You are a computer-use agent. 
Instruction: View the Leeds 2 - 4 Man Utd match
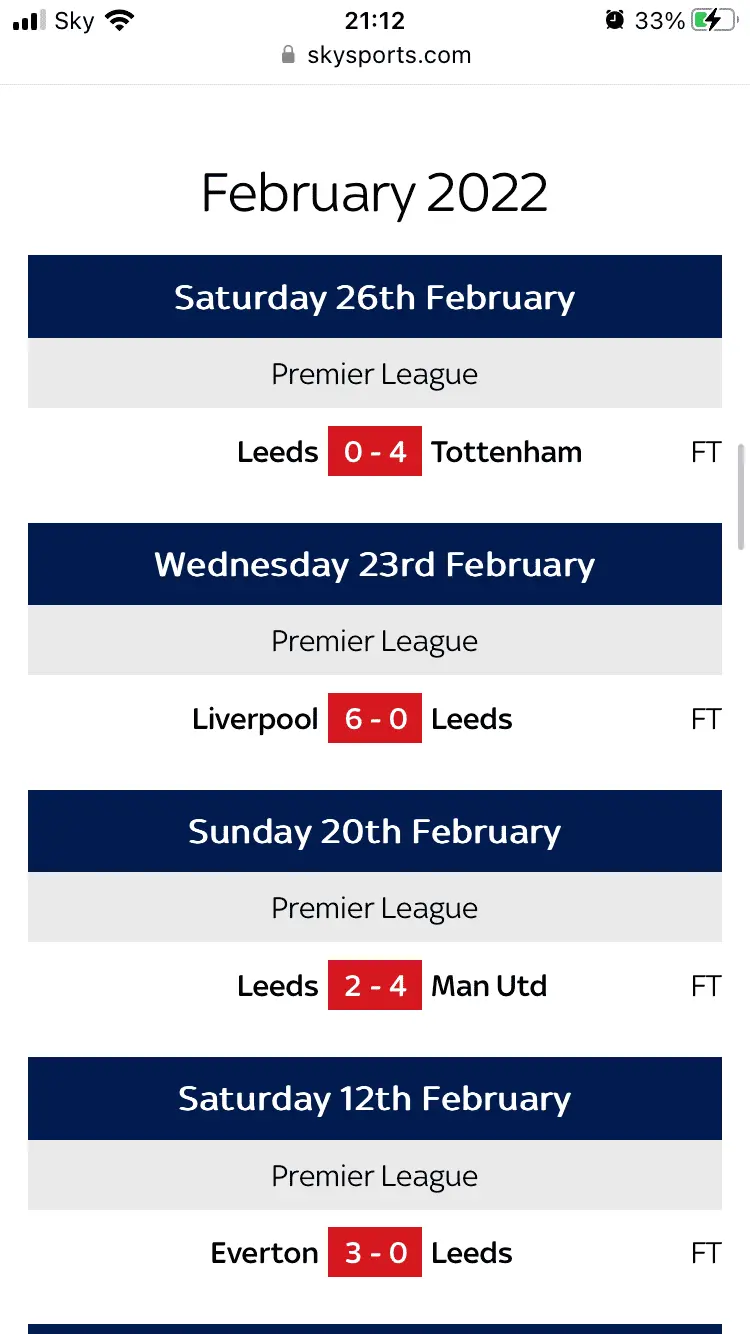[x=375, y=986]
